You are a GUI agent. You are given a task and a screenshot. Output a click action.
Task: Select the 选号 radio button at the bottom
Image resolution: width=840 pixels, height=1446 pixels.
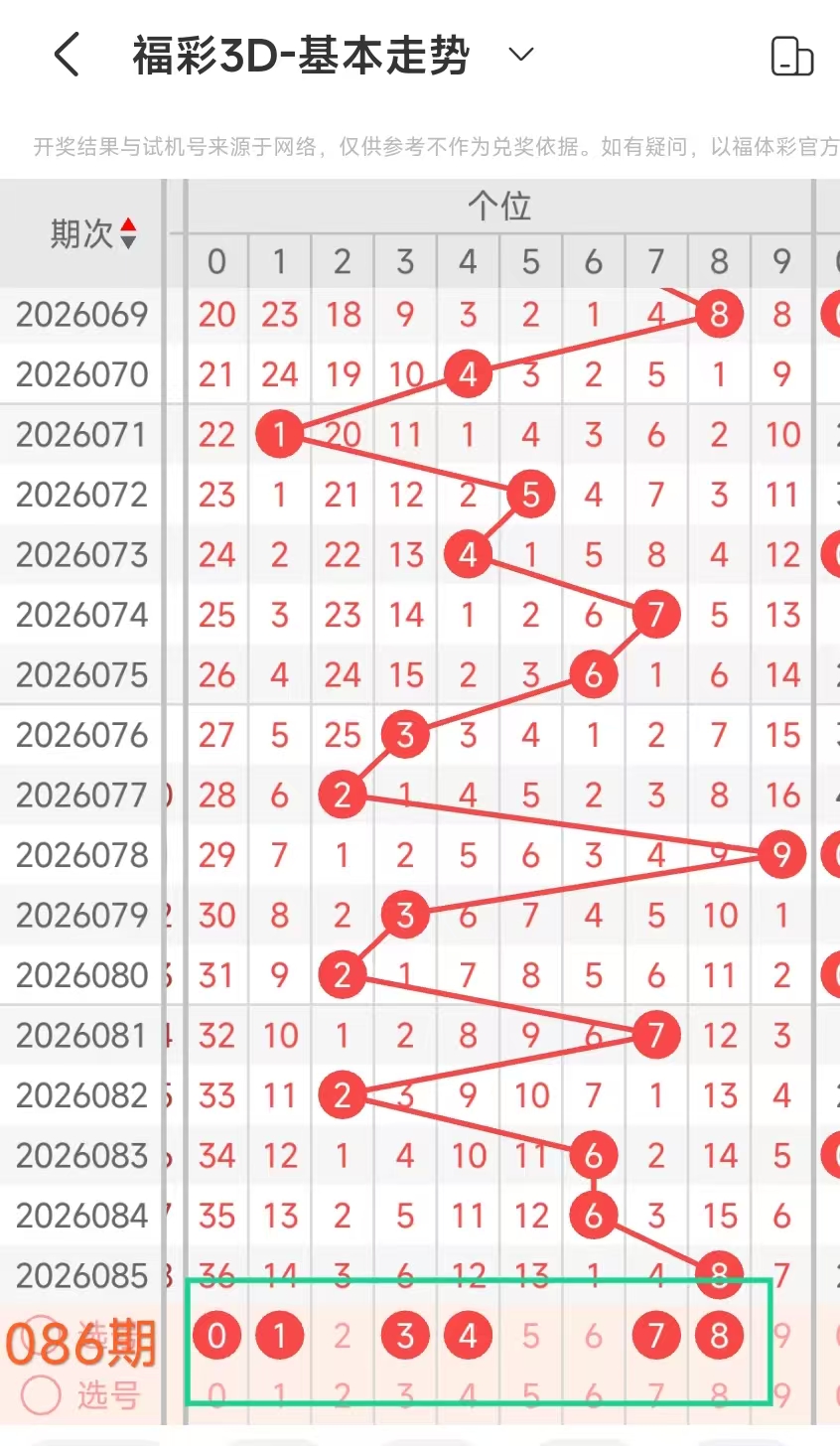[x=42, y=1394]
